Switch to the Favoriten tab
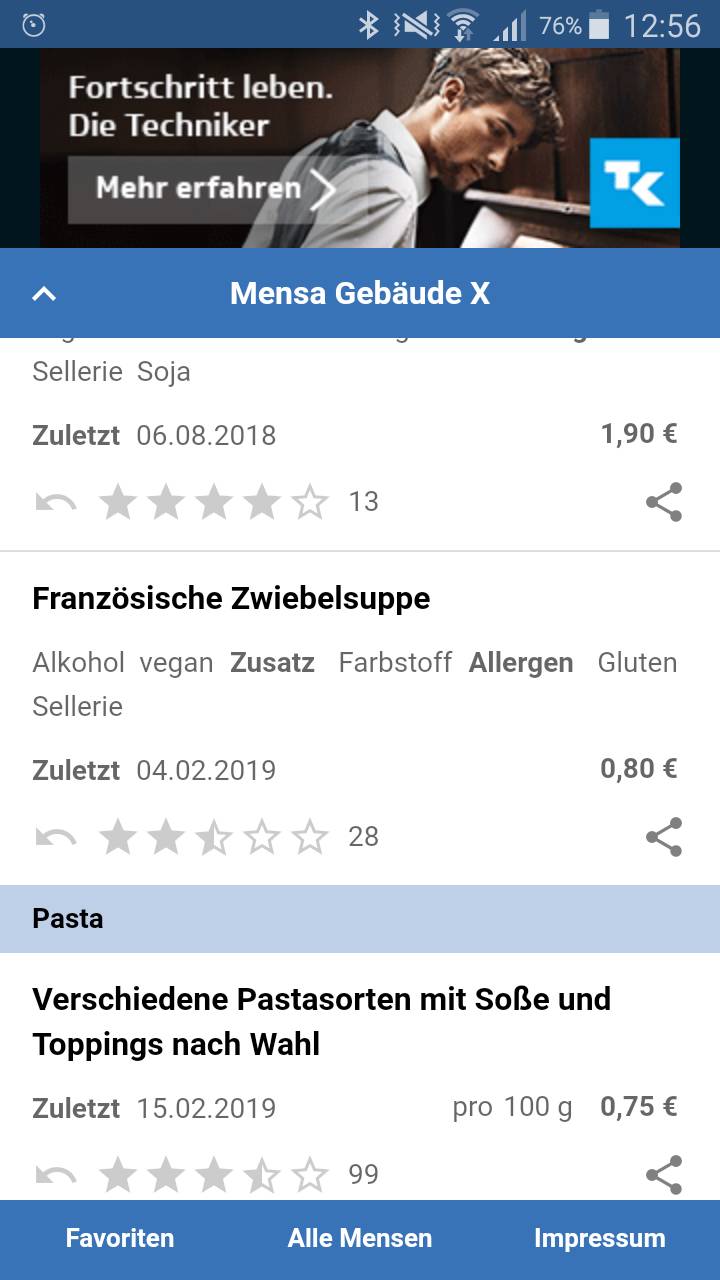 click(x=119, y=1238)
